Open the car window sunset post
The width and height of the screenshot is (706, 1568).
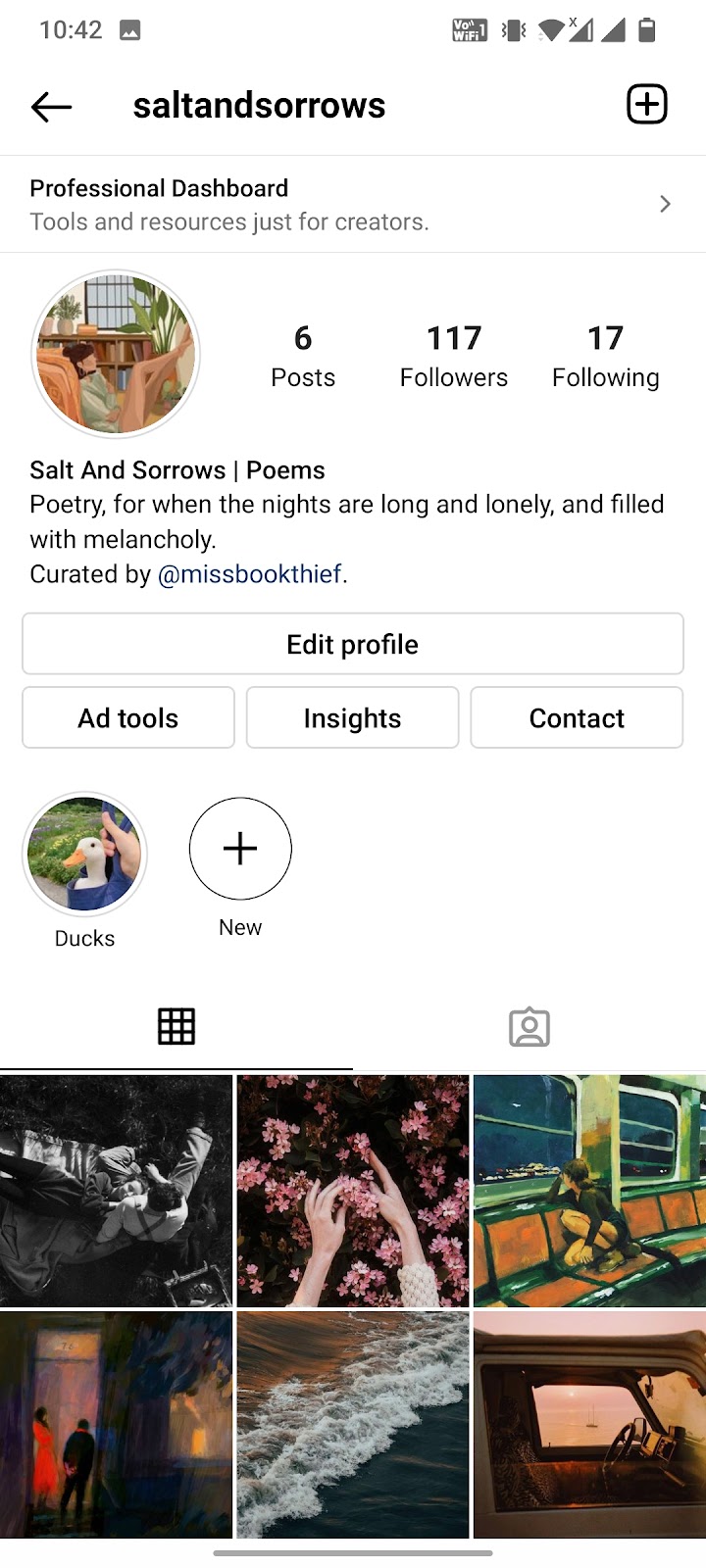coord(589,1425)
